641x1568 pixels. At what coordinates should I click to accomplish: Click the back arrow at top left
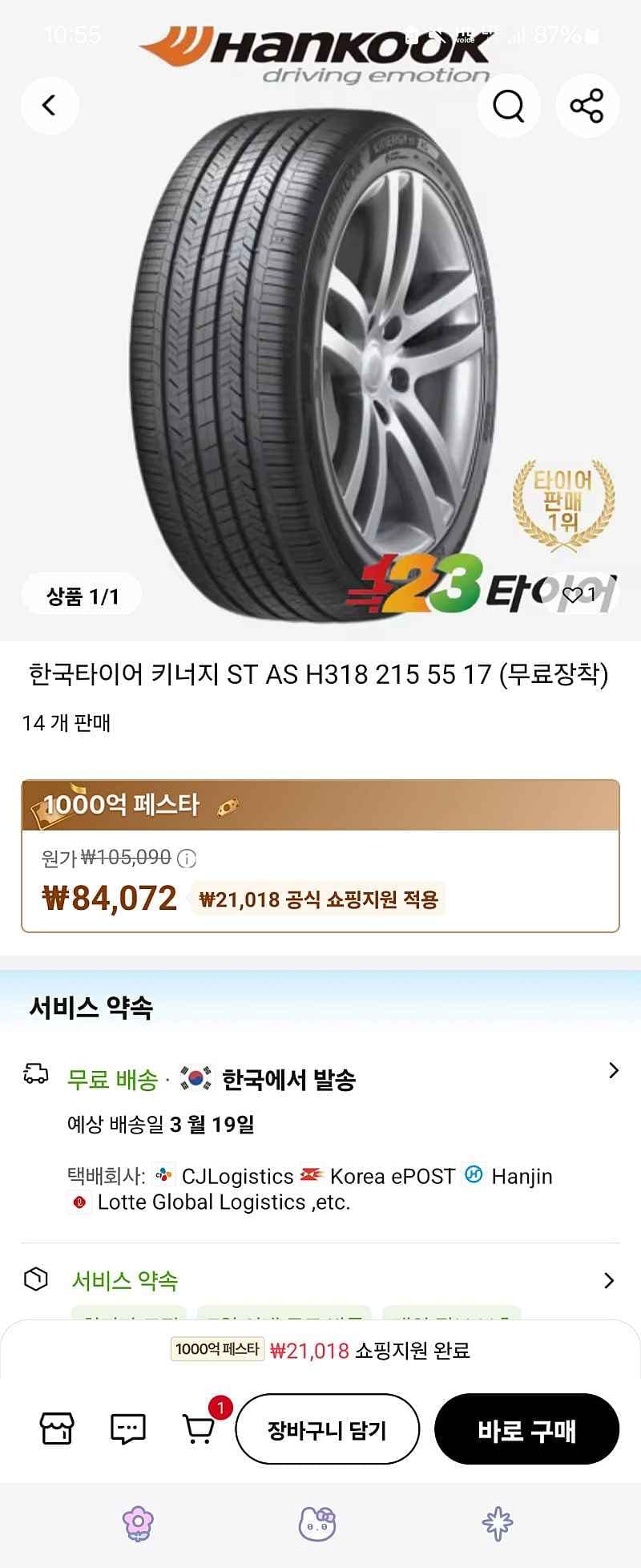[x=50, y=105]
